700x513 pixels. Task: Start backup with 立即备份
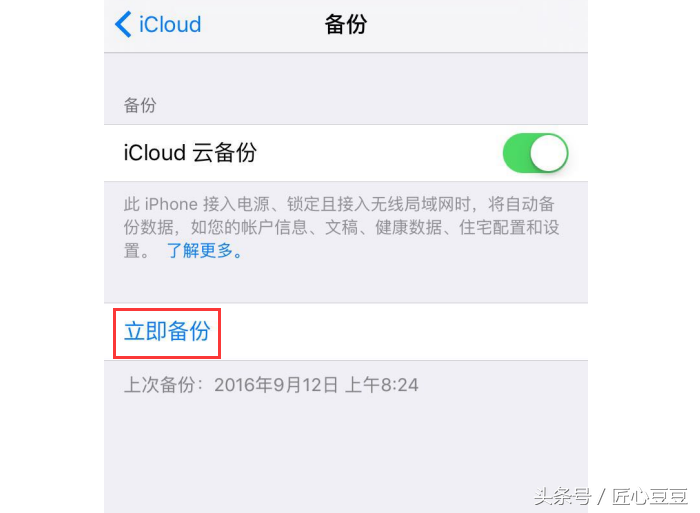coord(167,331)
